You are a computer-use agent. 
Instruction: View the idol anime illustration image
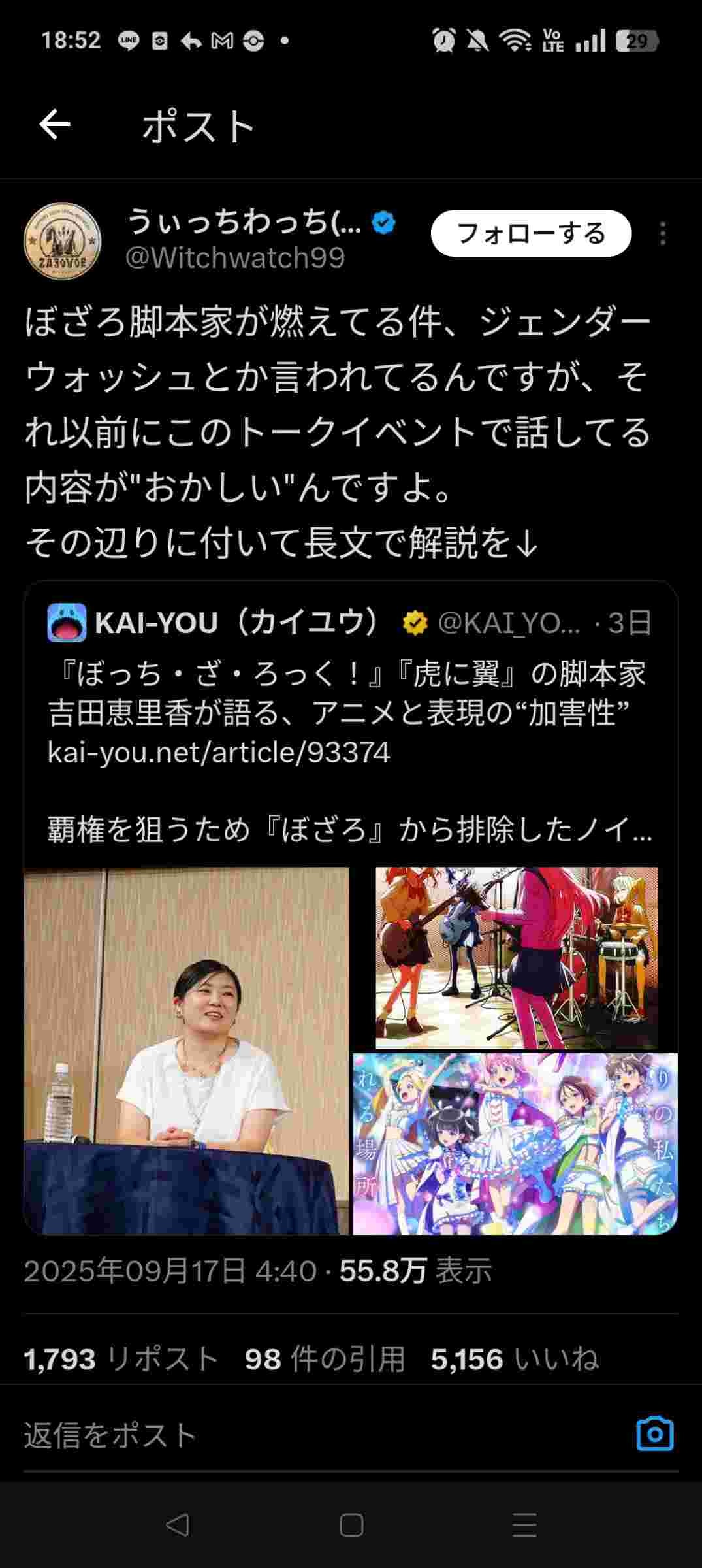(515, 1143)
